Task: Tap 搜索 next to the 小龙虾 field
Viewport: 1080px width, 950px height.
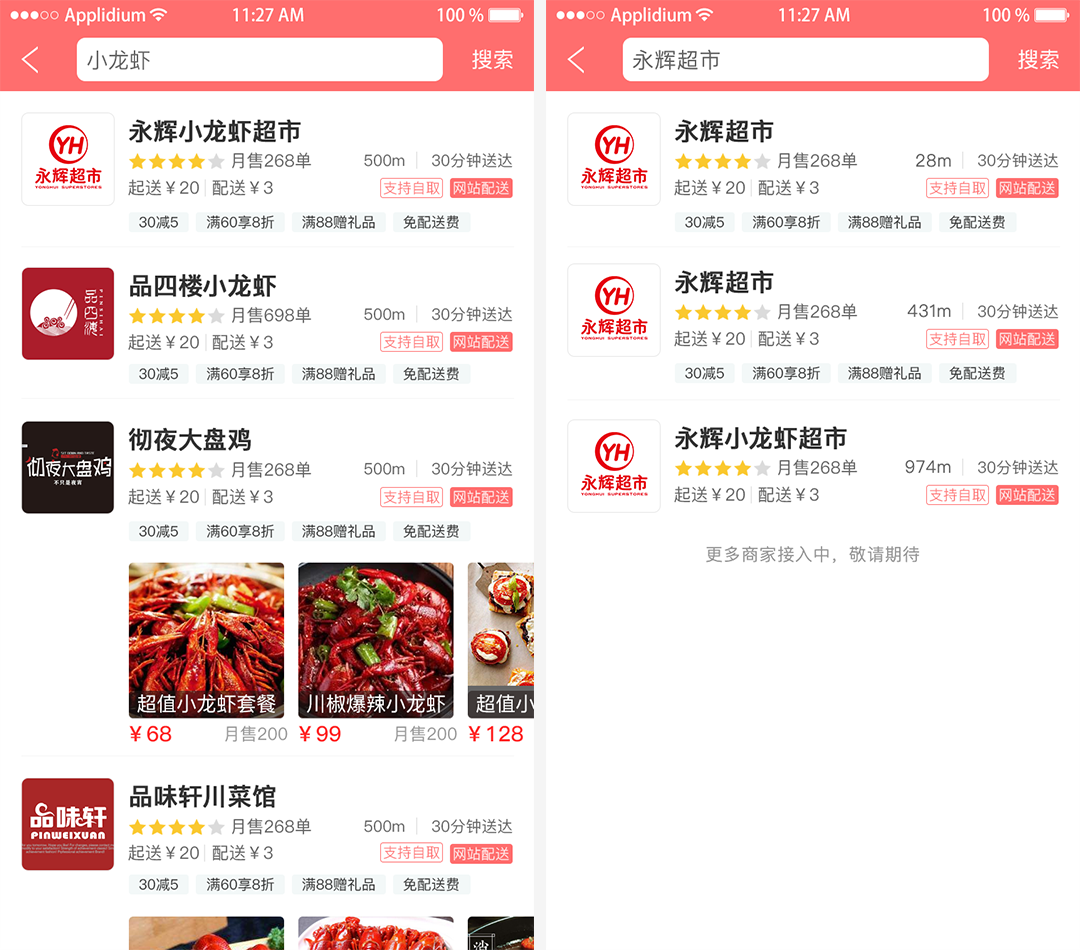Action: 492,60
